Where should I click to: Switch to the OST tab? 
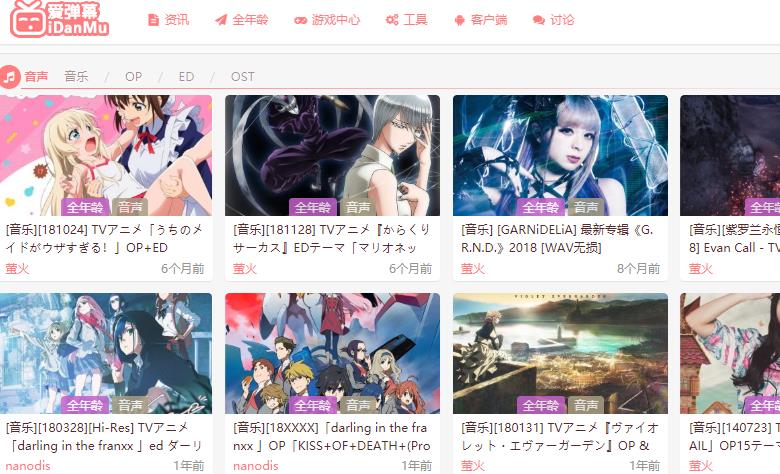point(242,76)
